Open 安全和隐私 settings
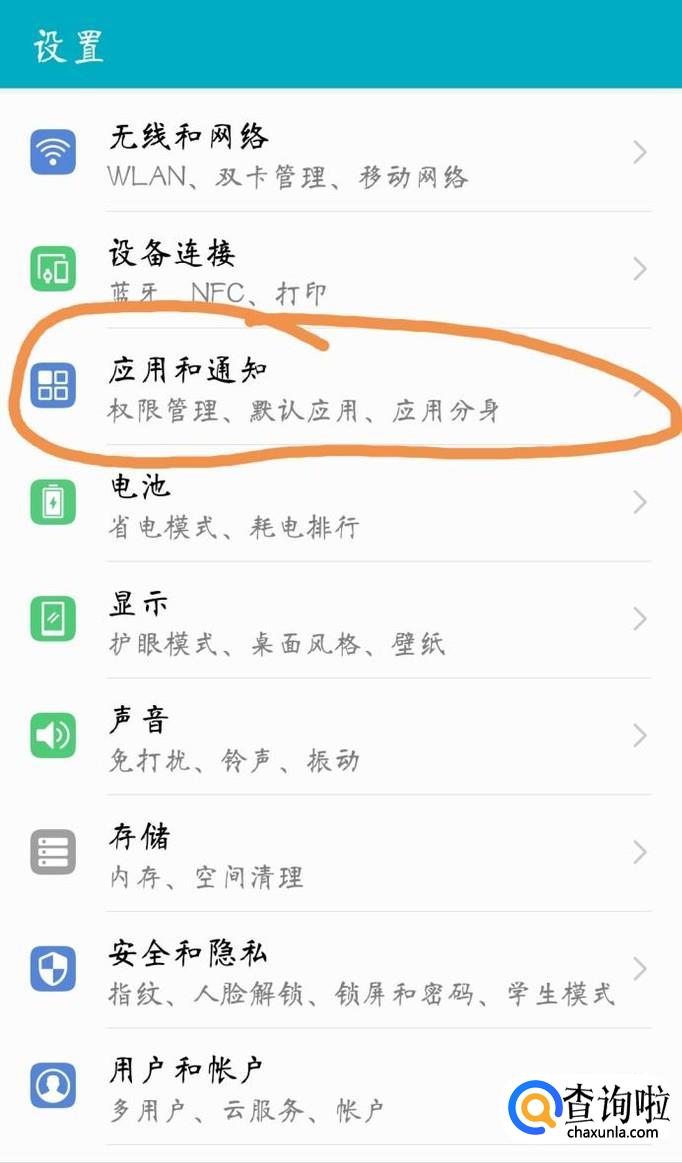The image size is (682, 1163). 340,970
